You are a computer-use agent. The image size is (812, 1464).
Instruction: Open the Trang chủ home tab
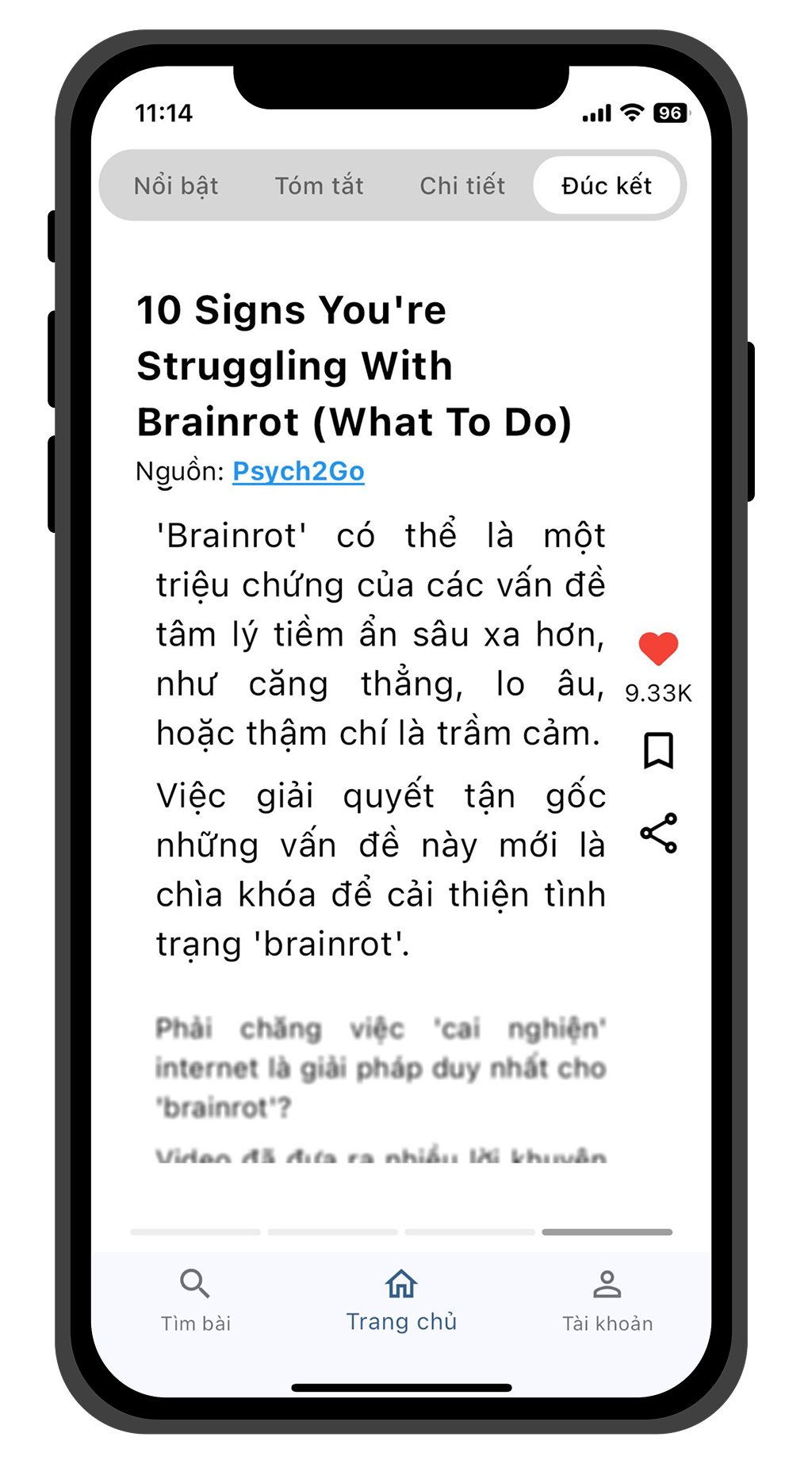[x=401, y=1299]
